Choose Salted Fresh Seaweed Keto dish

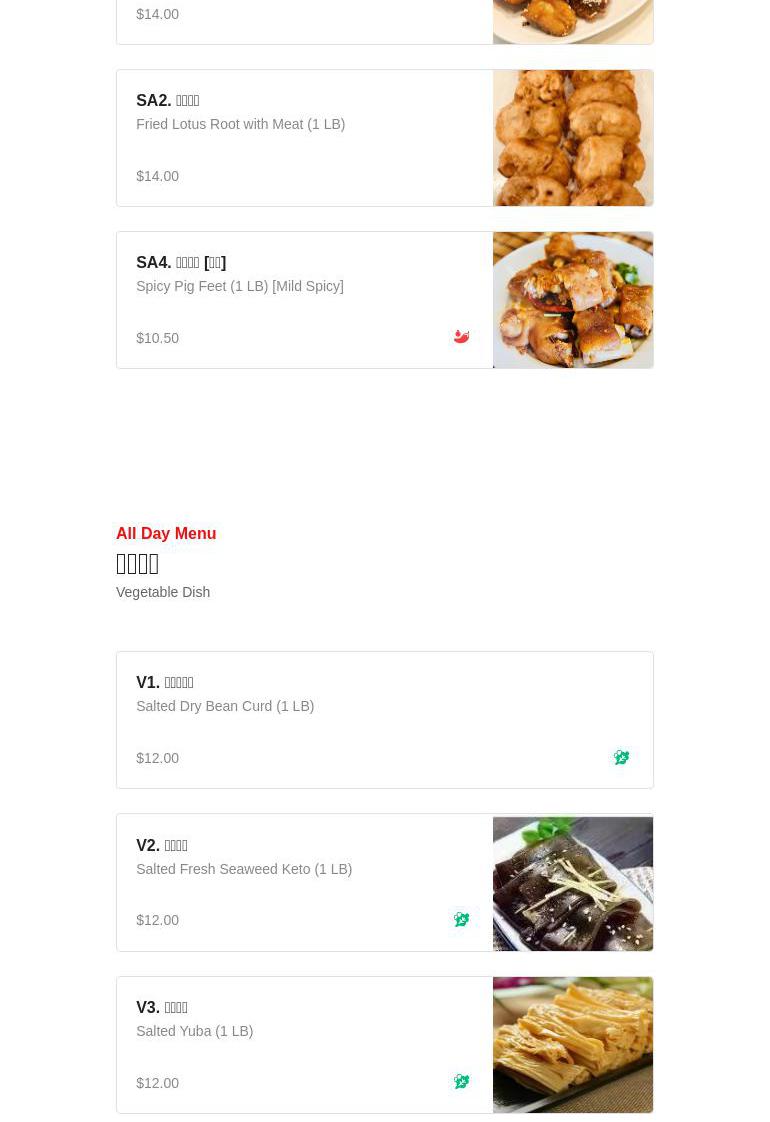tap(305, 882)
